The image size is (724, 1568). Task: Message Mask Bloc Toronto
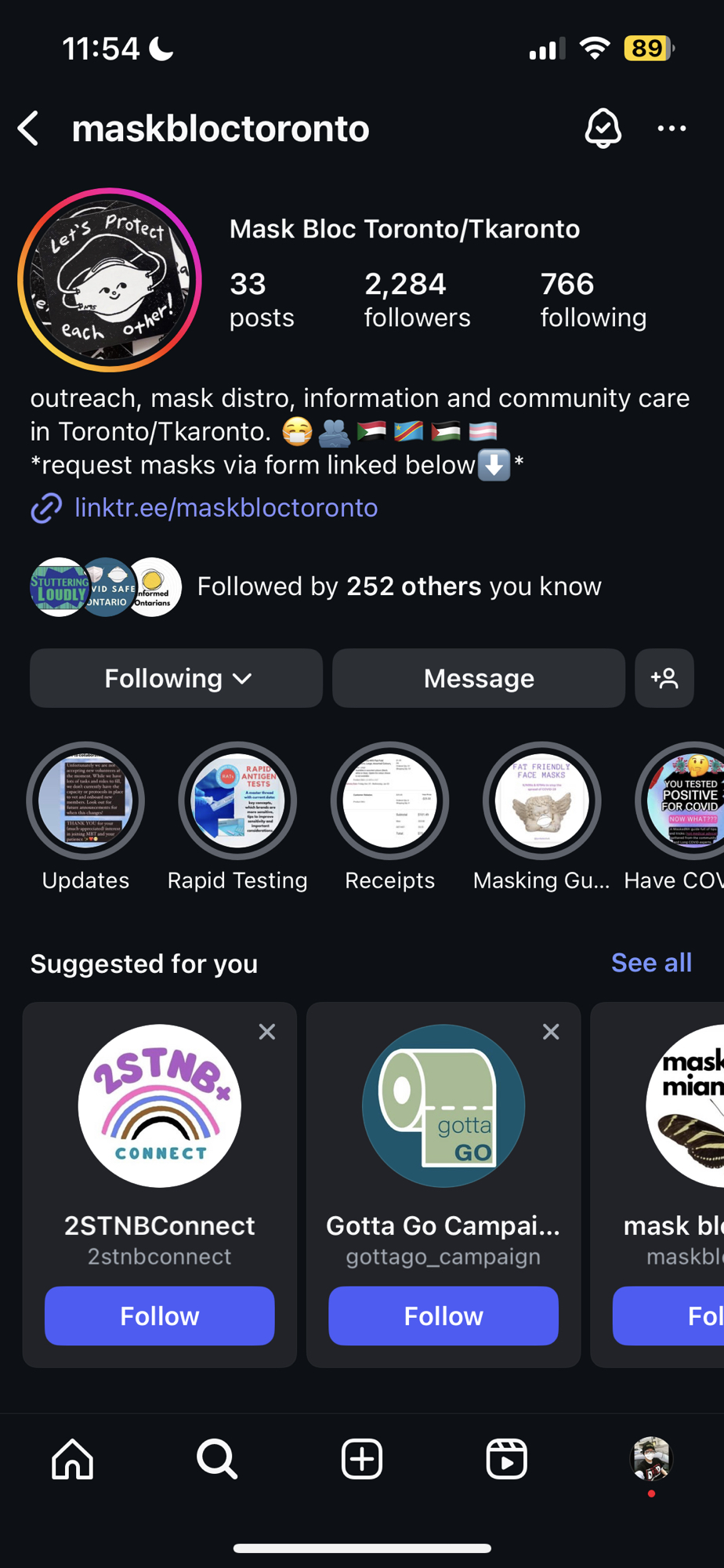pyautogui.click(x=478, y=678)
